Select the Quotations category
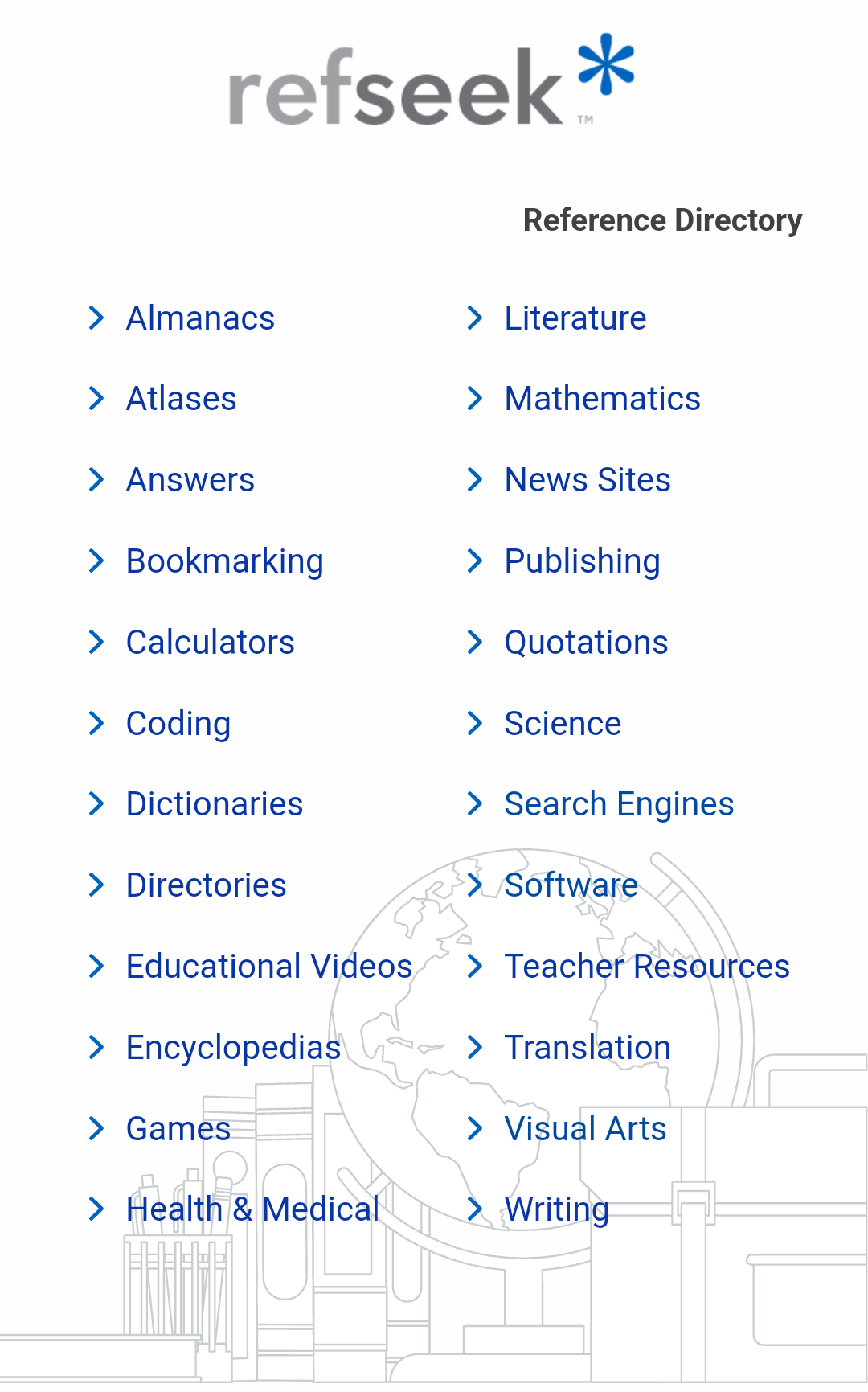 [x=587, y=643]
